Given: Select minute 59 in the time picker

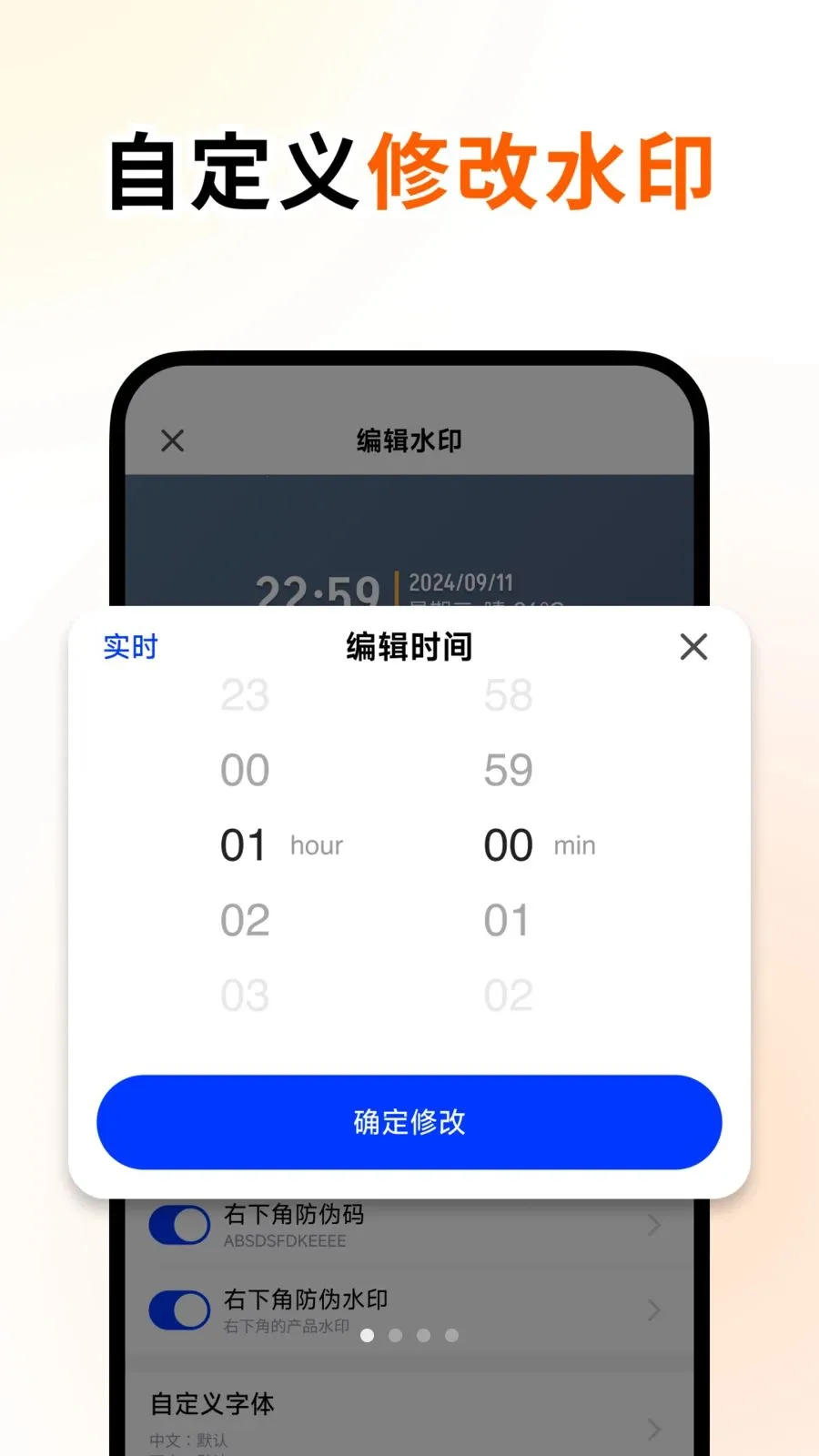Looking at the screenshot, I should pos(510,769).
